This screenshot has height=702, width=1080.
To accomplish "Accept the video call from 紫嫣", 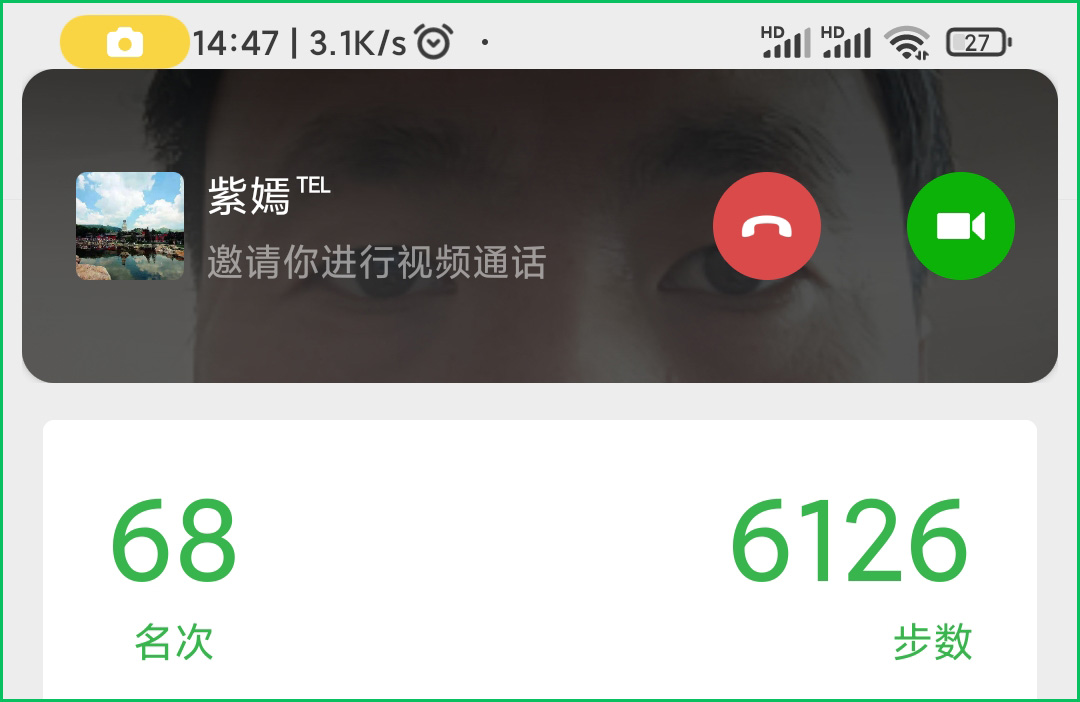I will (x=960, y=227).
